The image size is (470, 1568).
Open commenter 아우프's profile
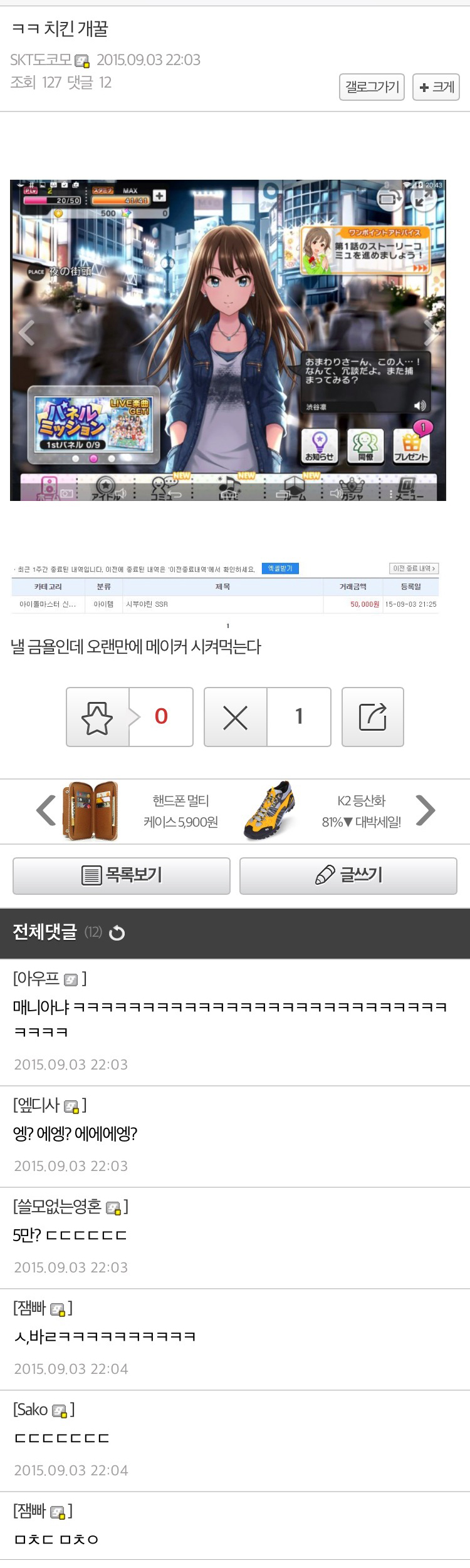tap(37, 978)
